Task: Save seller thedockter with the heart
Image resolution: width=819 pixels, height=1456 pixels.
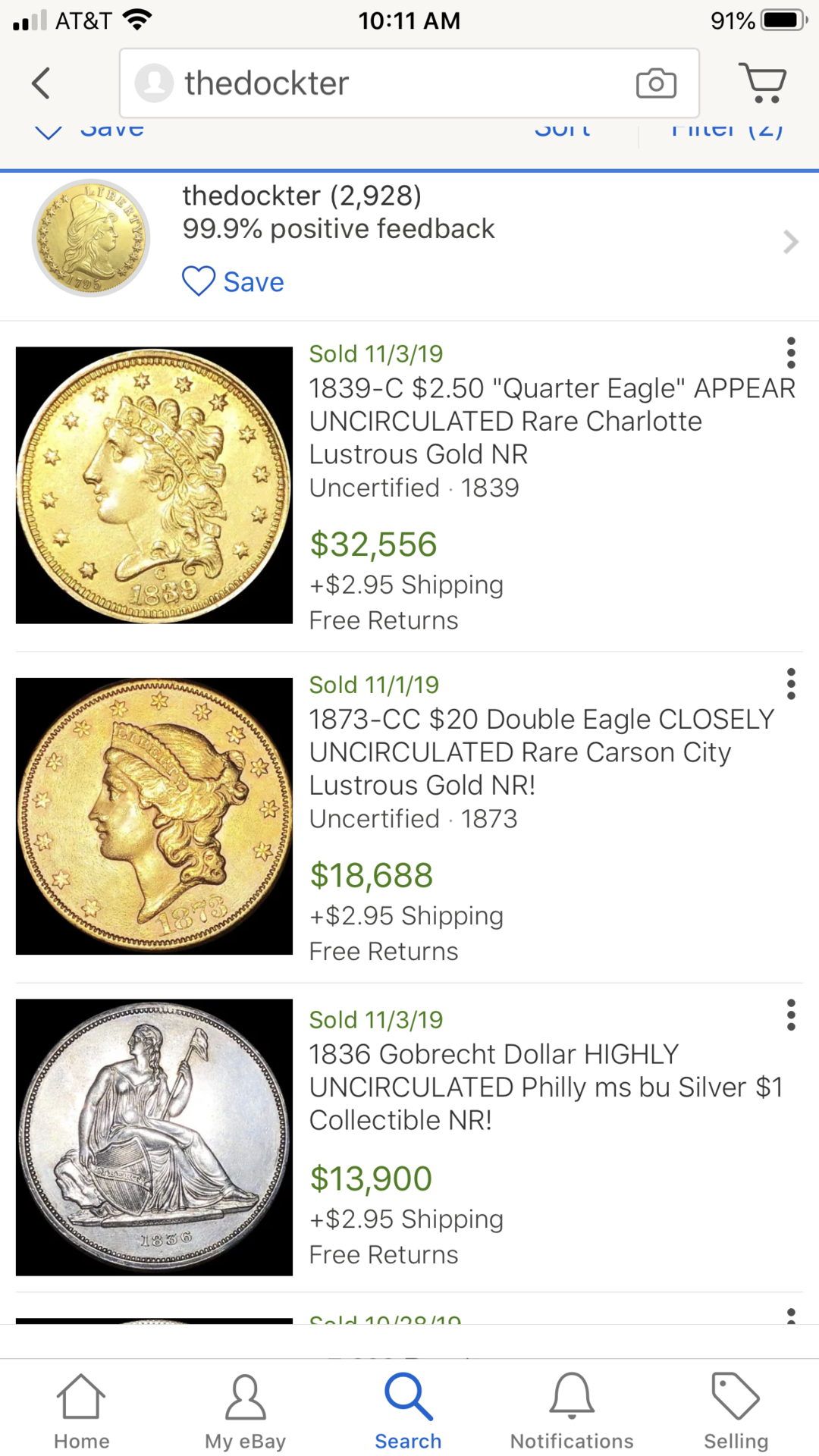Action: (x=234, y=281)
